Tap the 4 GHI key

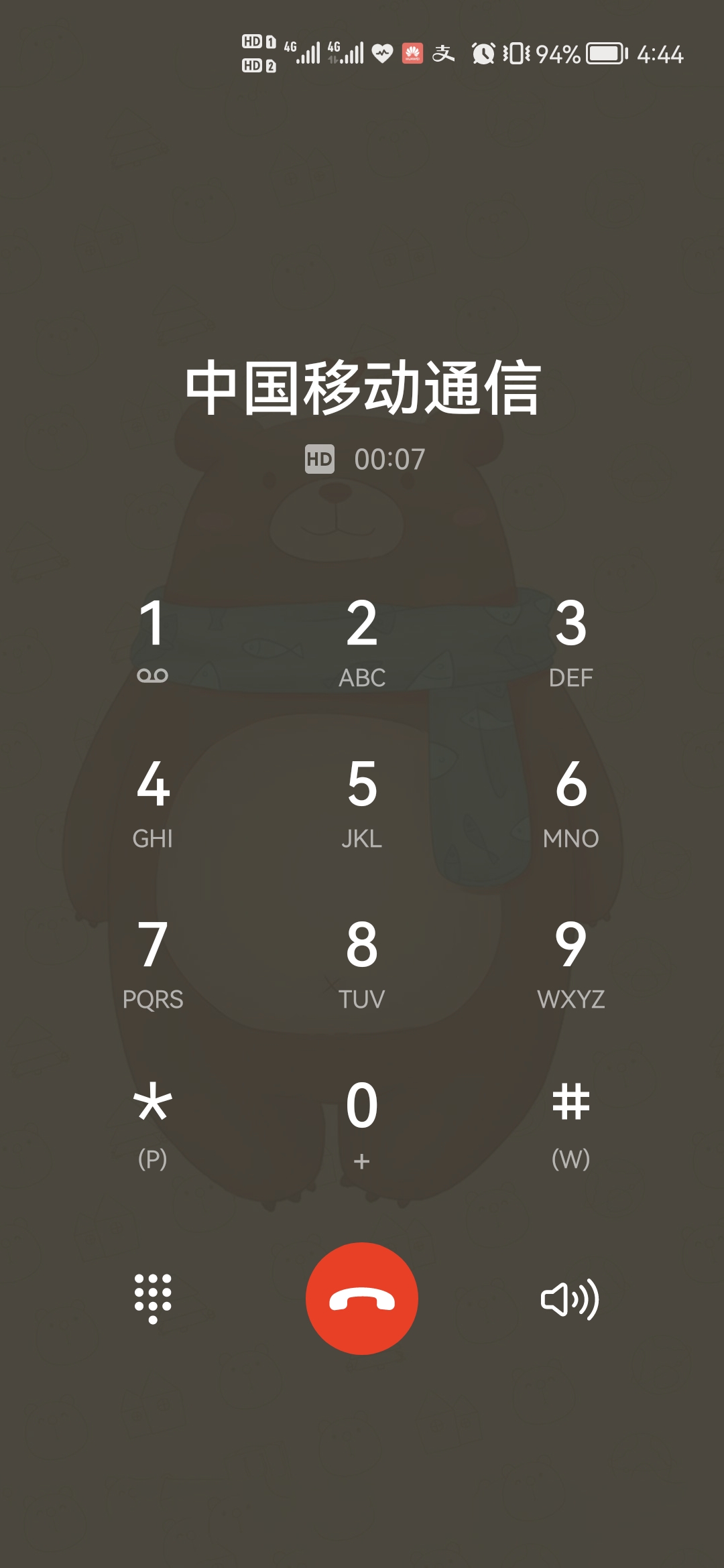(153, 801)
